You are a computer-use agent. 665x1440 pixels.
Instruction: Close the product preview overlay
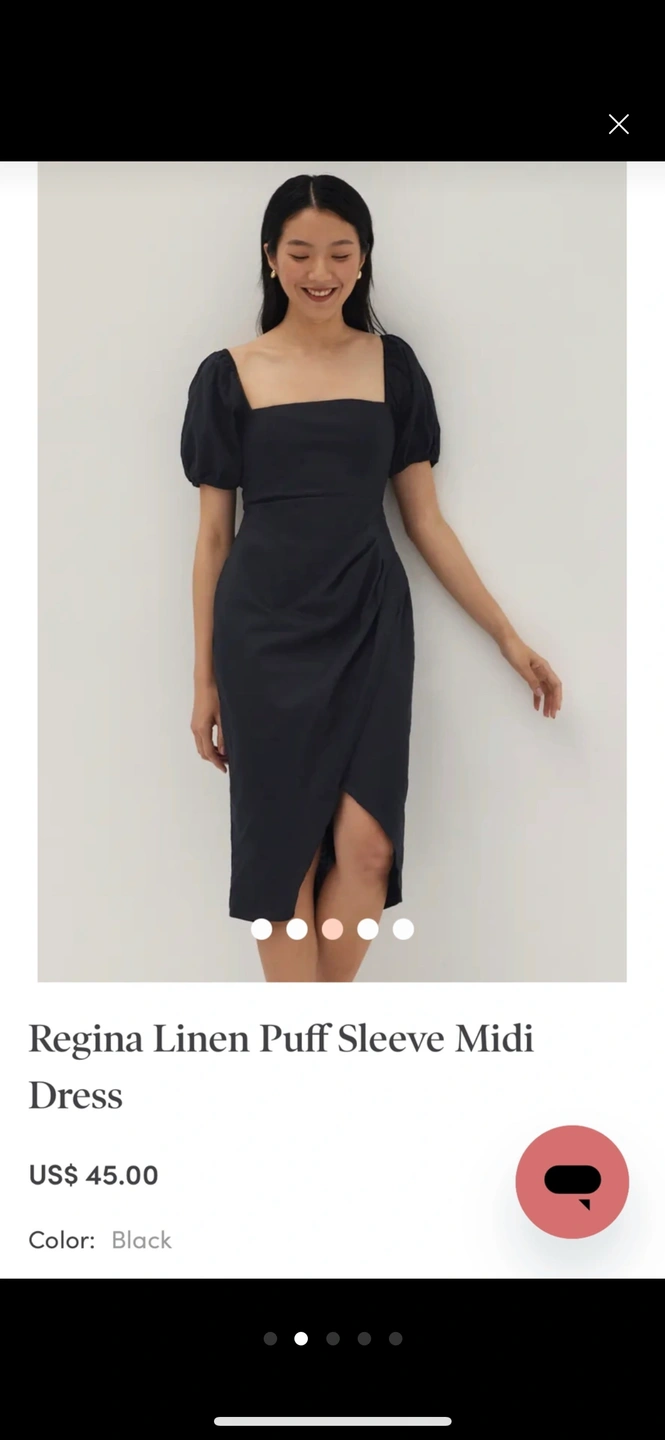[x=618, y=124]
